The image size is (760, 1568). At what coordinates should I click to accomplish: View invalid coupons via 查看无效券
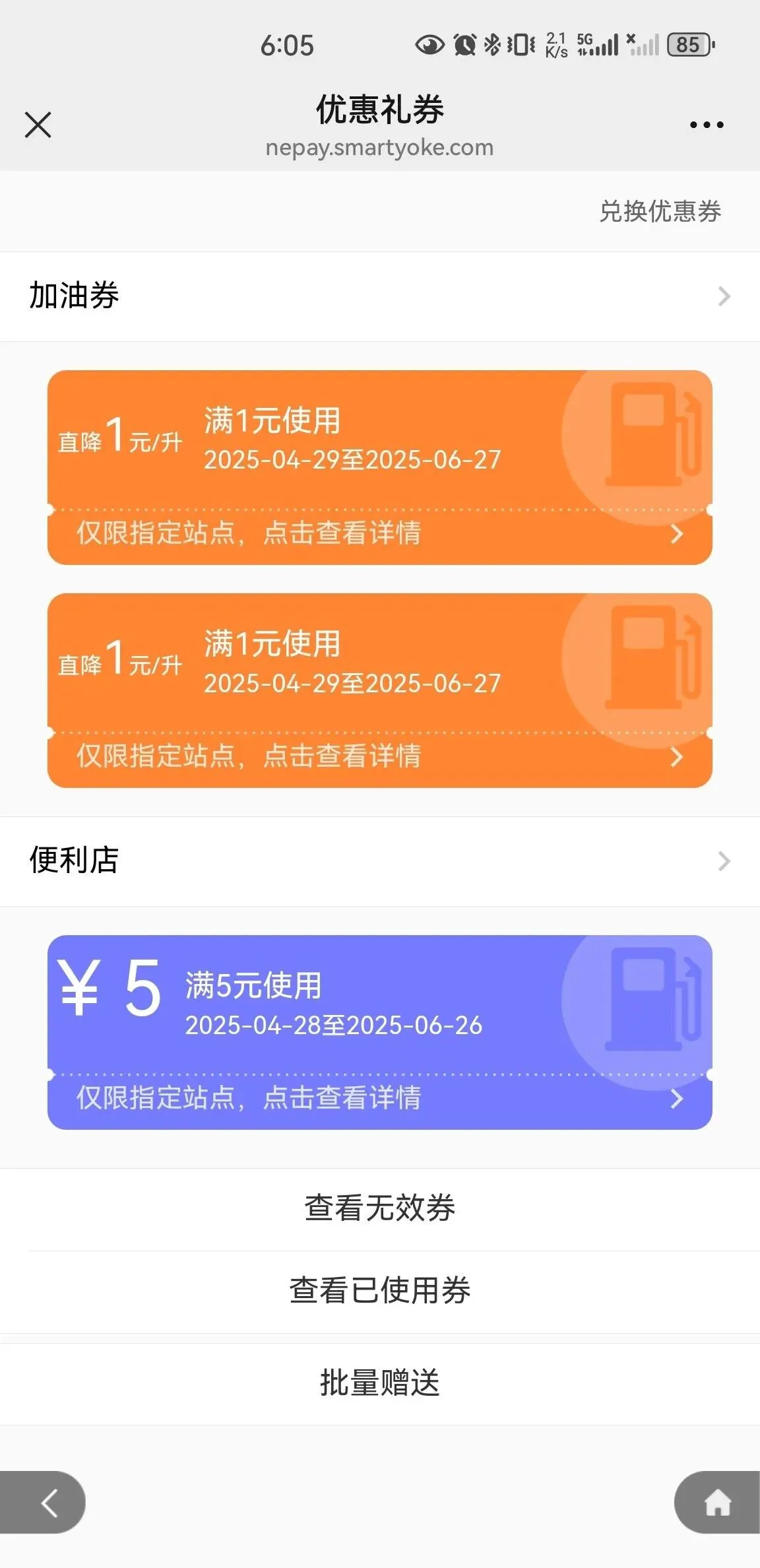click(x=380, y=1208)
